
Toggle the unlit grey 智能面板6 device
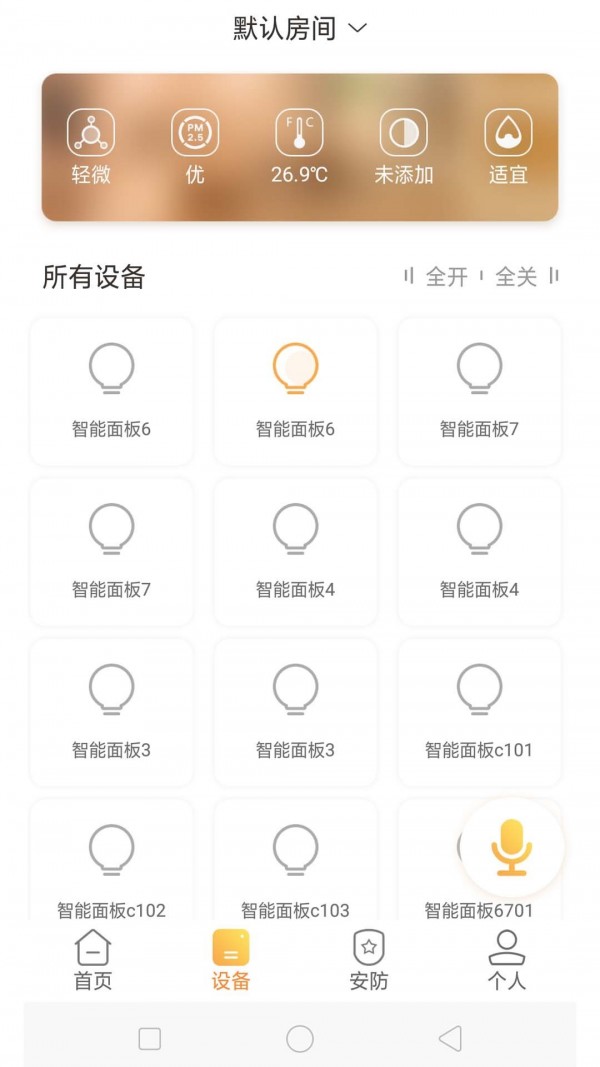[x=111, y=391]
